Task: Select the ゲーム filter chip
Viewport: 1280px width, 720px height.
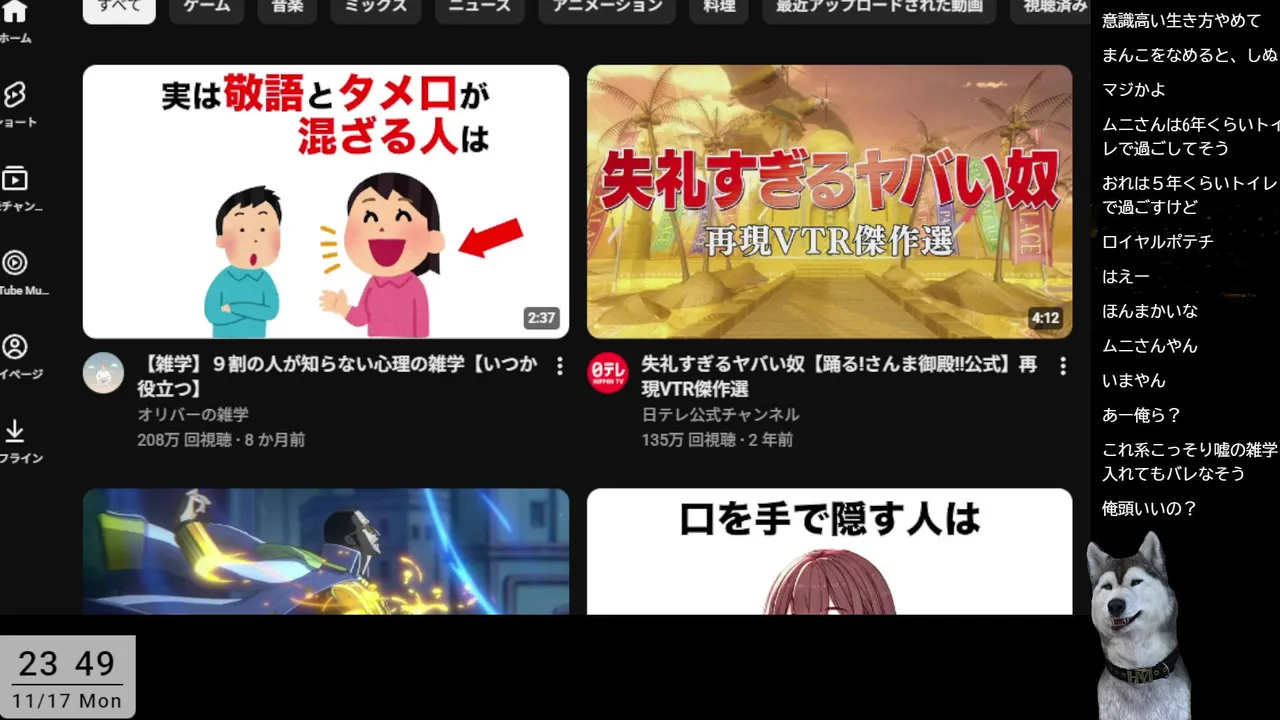Action: pos(206,8)
